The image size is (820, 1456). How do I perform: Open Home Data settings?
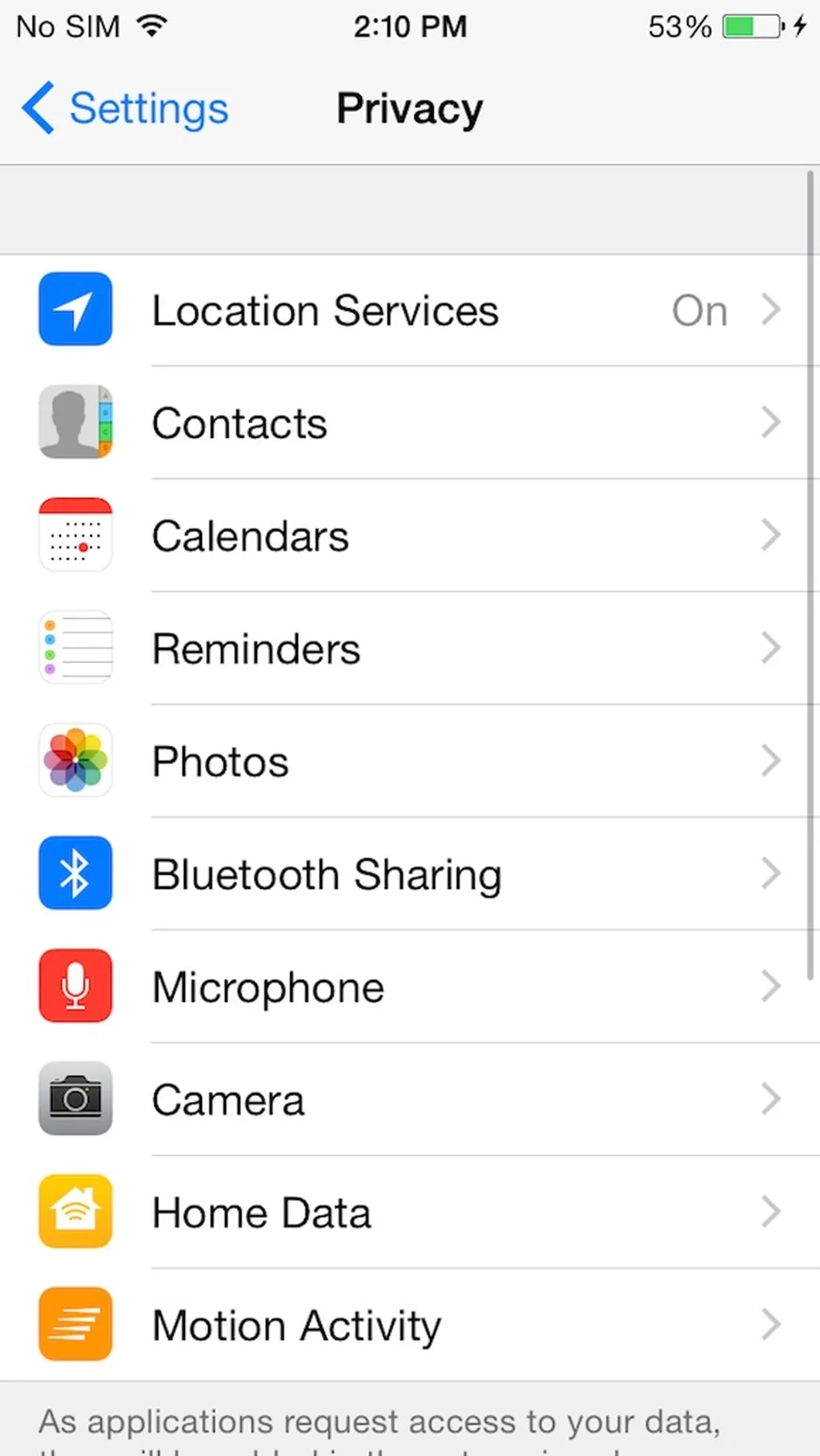tap(408, 1213)
